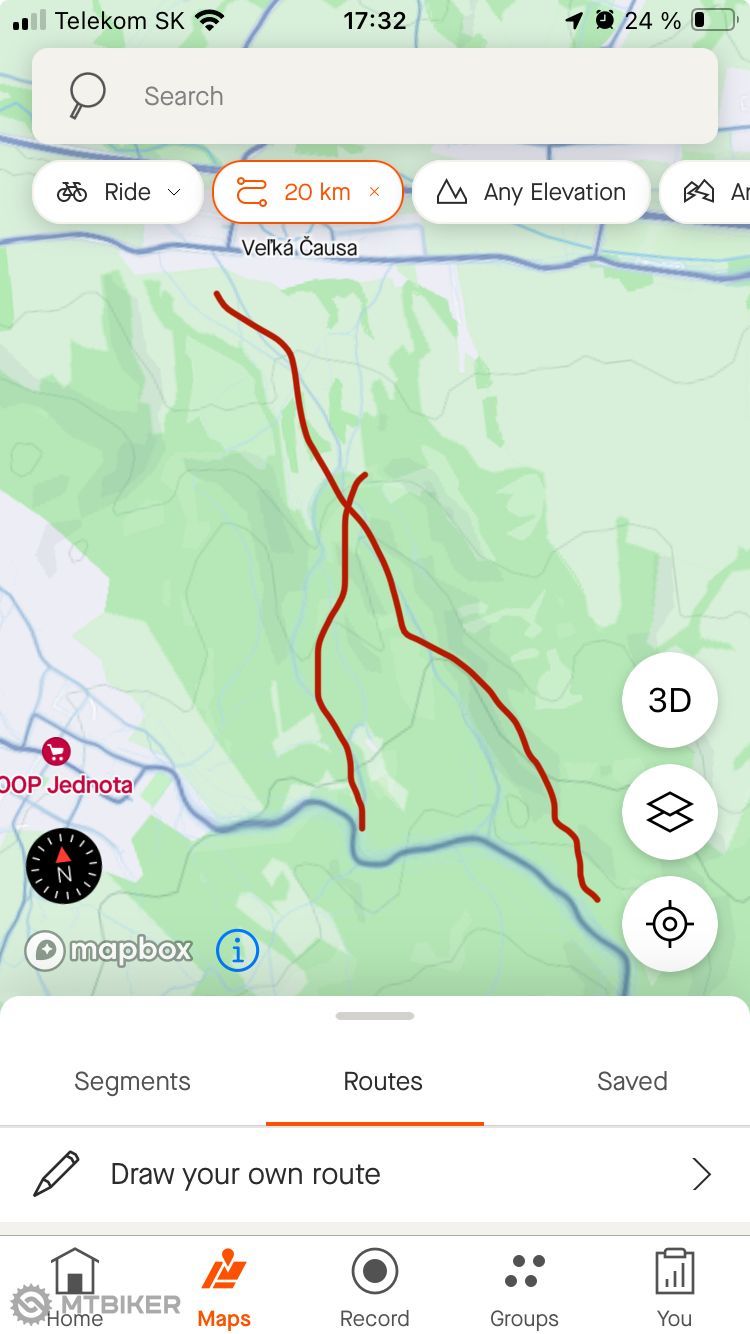Image resolution: width=750 pixels, height=1334 pixels.
Task: Open the map layers selector
Action: point(669,812)
